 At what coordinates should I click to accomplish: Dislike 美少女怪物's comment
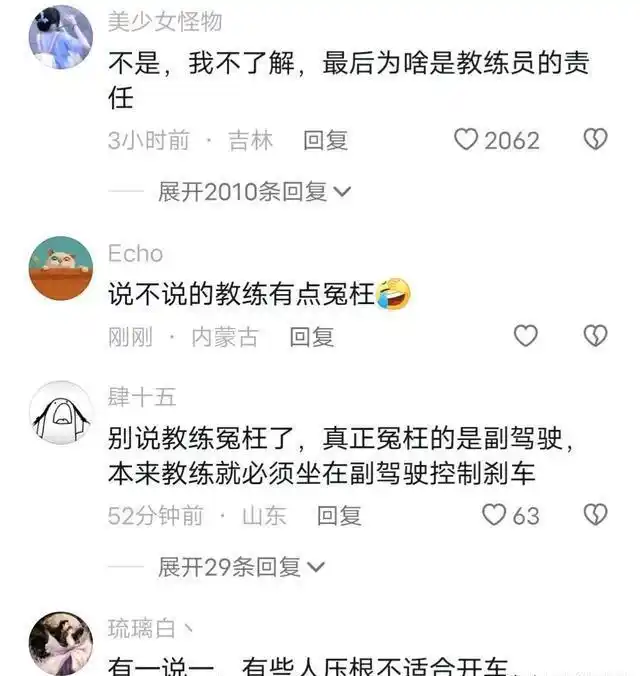[596, 140]
